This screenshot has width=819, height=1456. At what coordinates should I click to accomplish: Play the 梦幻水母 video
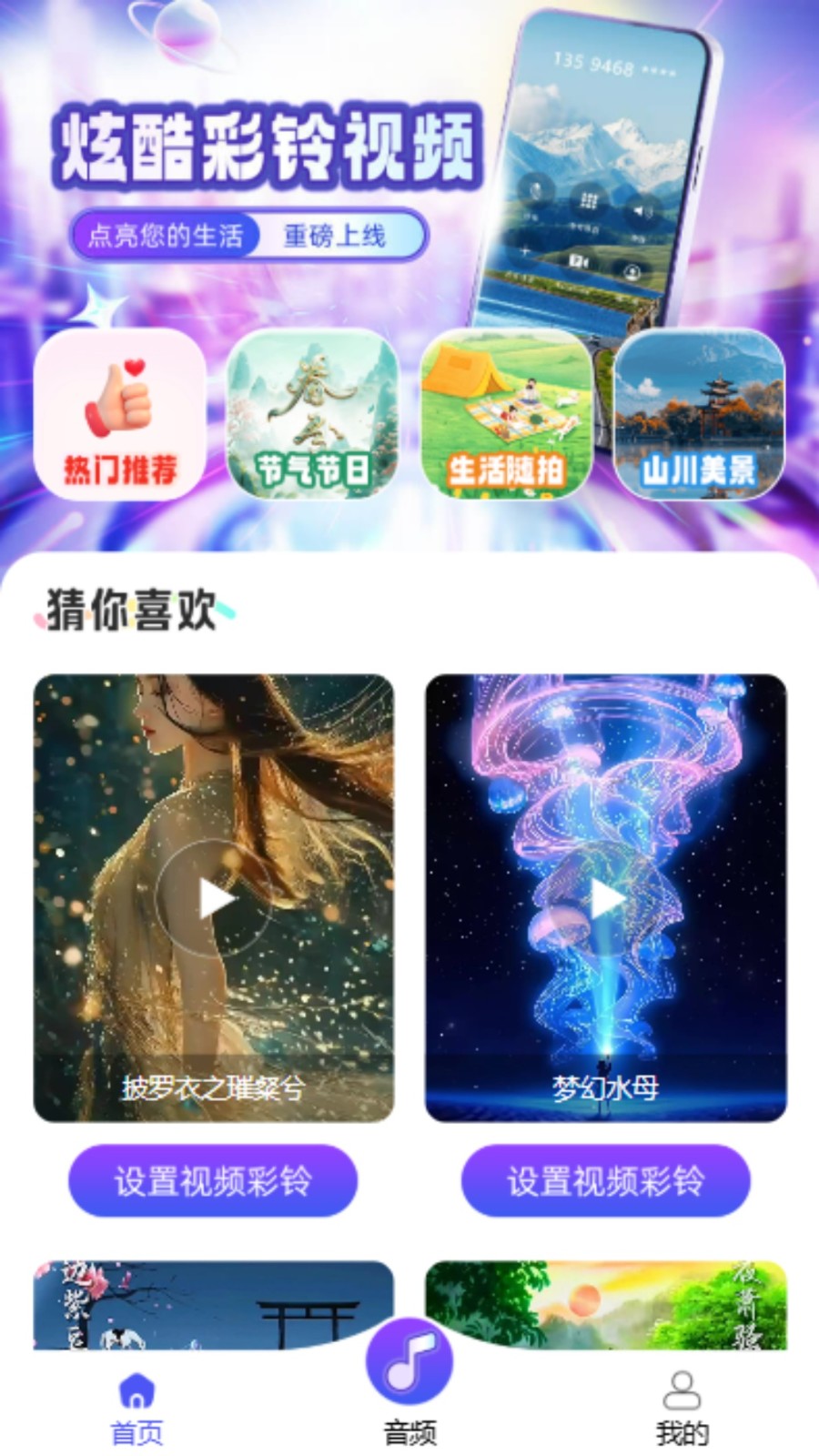click(x=607, y=897)
